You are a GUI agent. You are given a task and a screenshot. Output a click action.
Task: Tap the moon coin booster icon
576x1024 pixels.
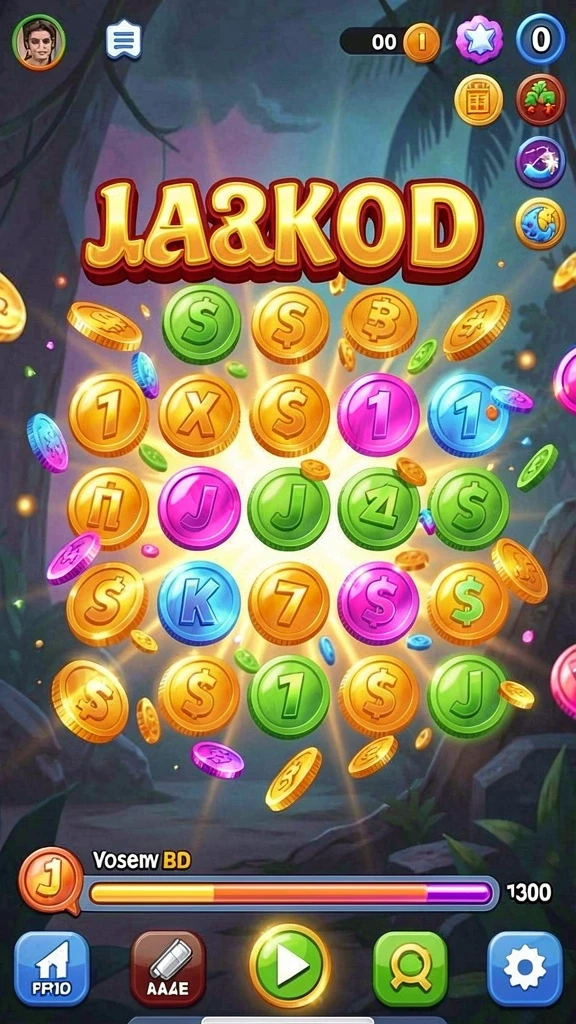[x=540, y=223]
